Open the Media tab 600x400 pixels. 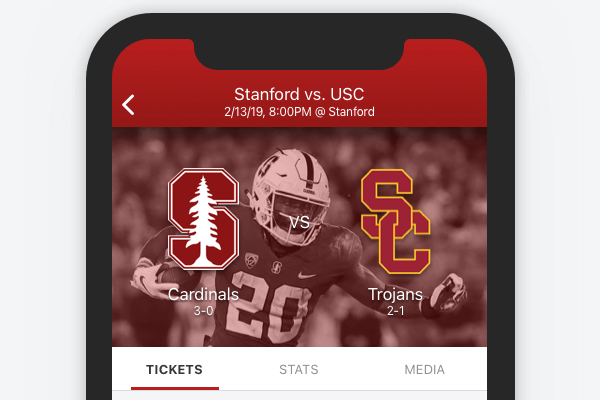pyautogui.click(x=424, y=370)
